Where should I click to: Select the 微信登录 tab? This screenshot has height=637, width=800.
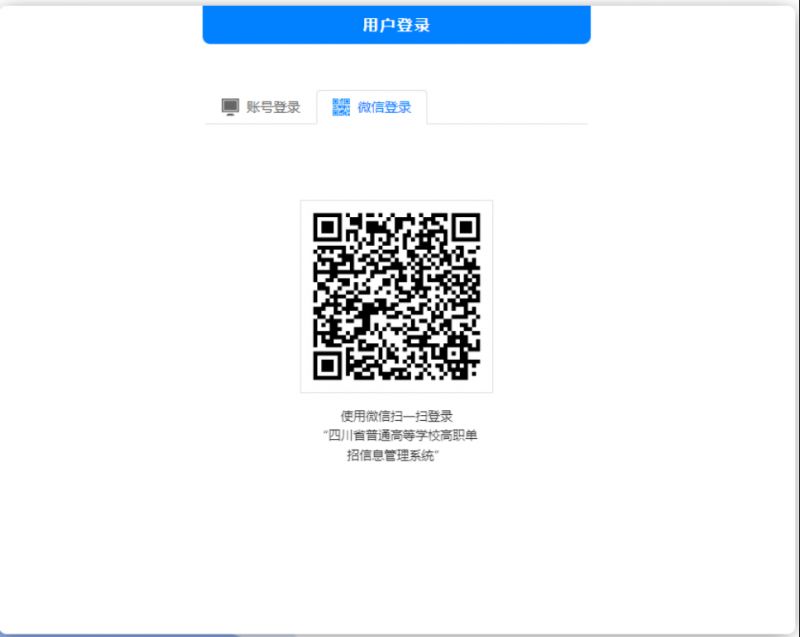click(372, 107)
